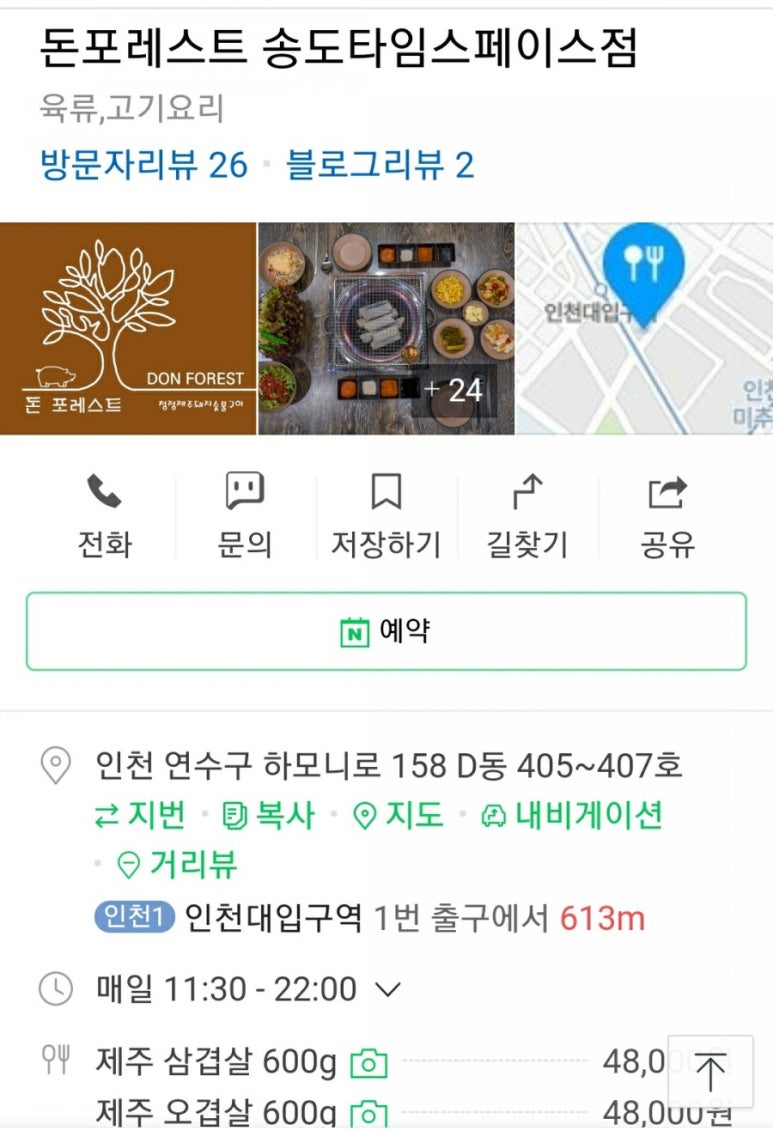Expand the 매일 11:30 - 22:00 hours
The height and width of the screenshot is (1131, 773).
pos(387,989)
